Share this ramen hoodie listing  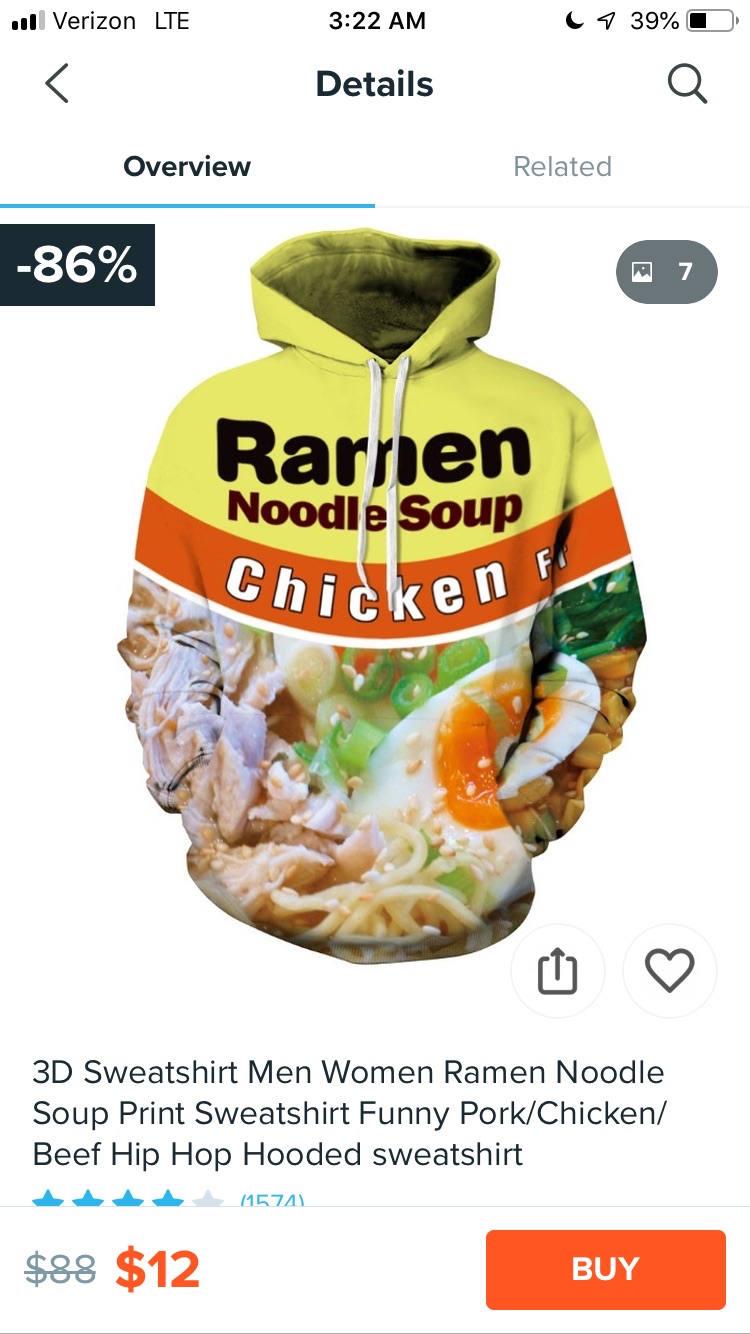tap(558, 971)
